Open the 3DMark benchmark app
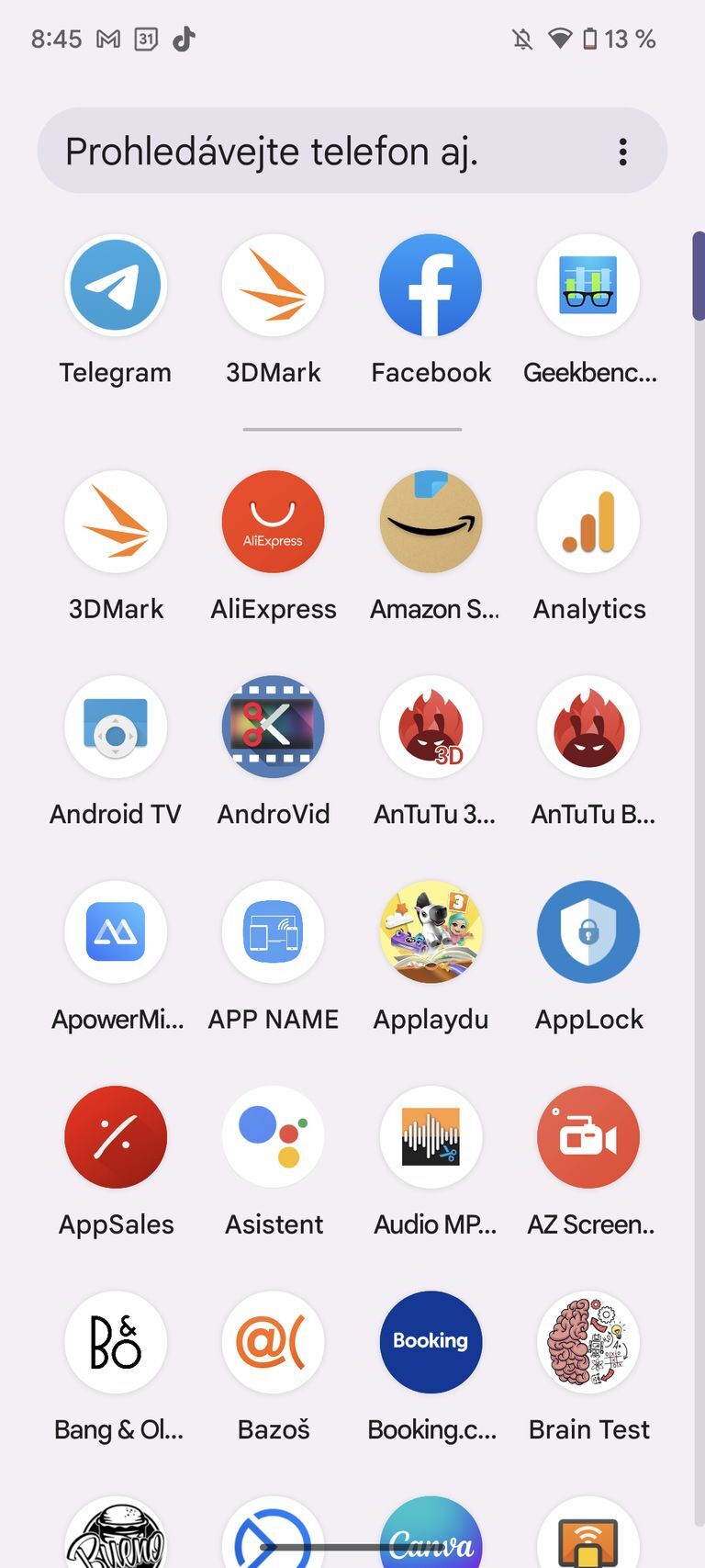The image size is (705, 1568). 273,285
